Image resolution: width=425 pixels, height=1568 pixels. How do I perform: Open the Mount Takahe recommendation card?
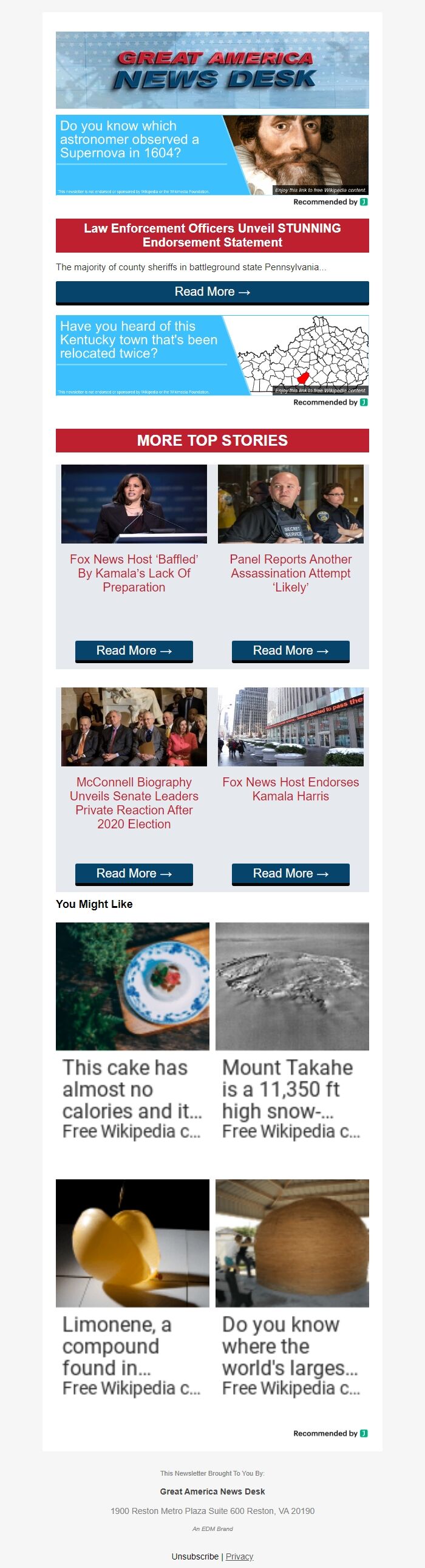tap(292, 1032)
